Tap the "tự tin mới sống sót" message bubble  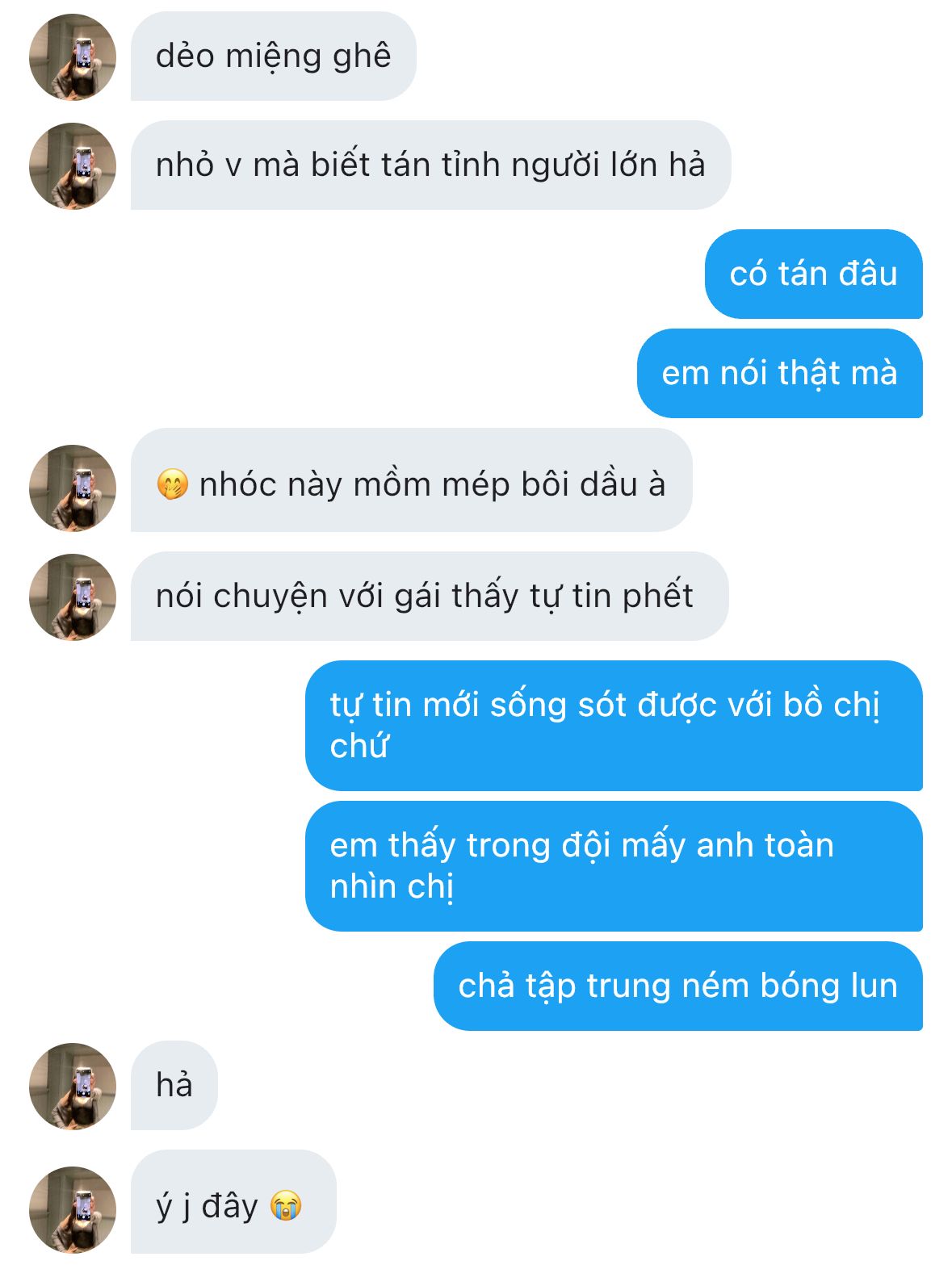pyautogui.click(x=614, y=725)
